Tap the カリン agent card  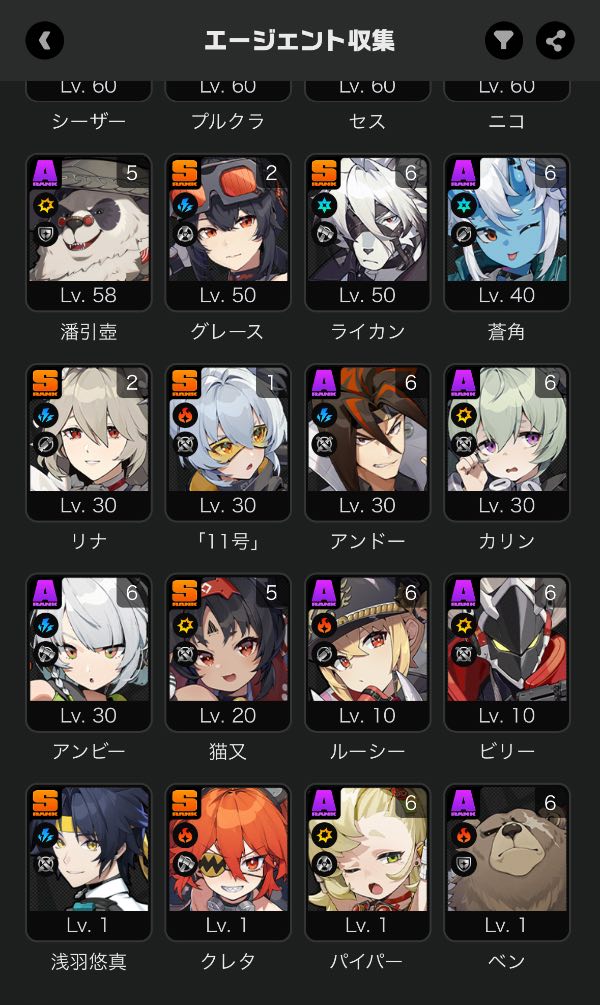pyautogui.click(x=507, y=442)
